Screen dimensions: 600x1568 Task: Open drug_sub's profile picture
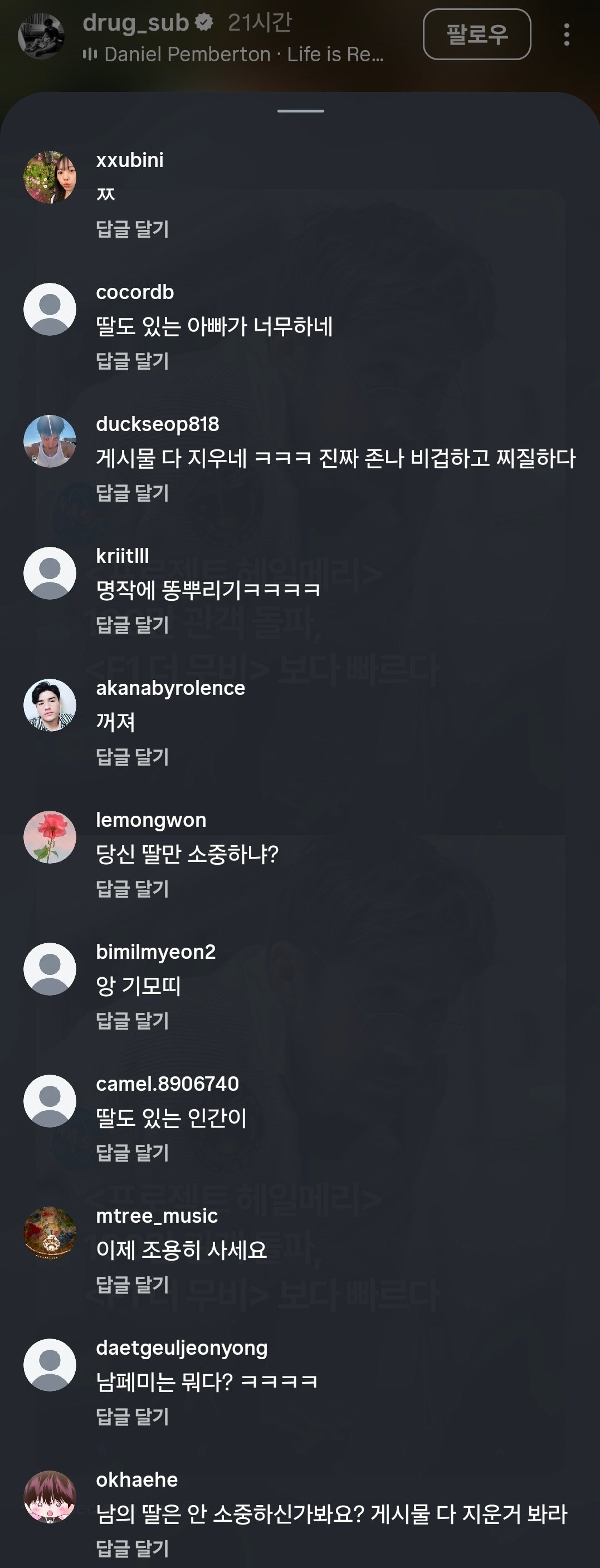click(41, 36)
